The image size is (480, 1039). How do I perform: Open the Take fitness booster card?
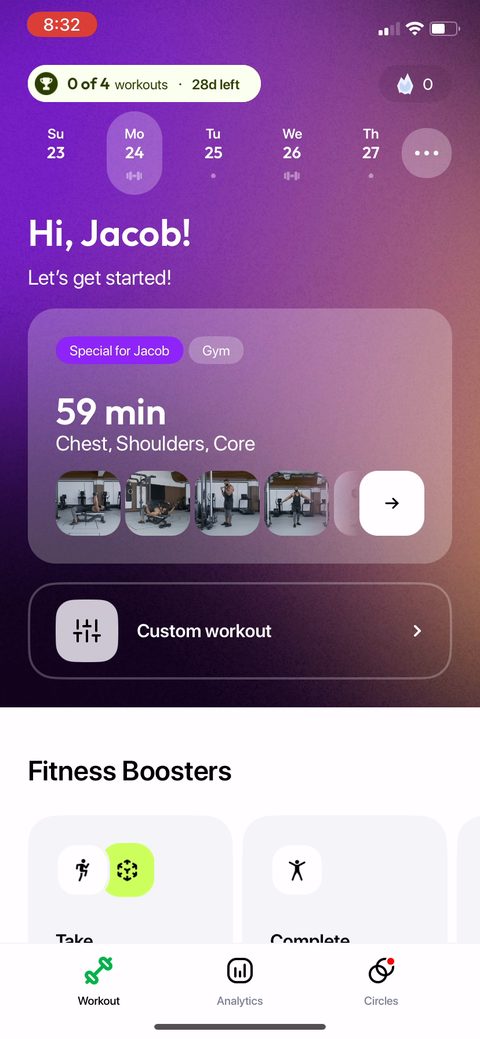tap(130, 880)
